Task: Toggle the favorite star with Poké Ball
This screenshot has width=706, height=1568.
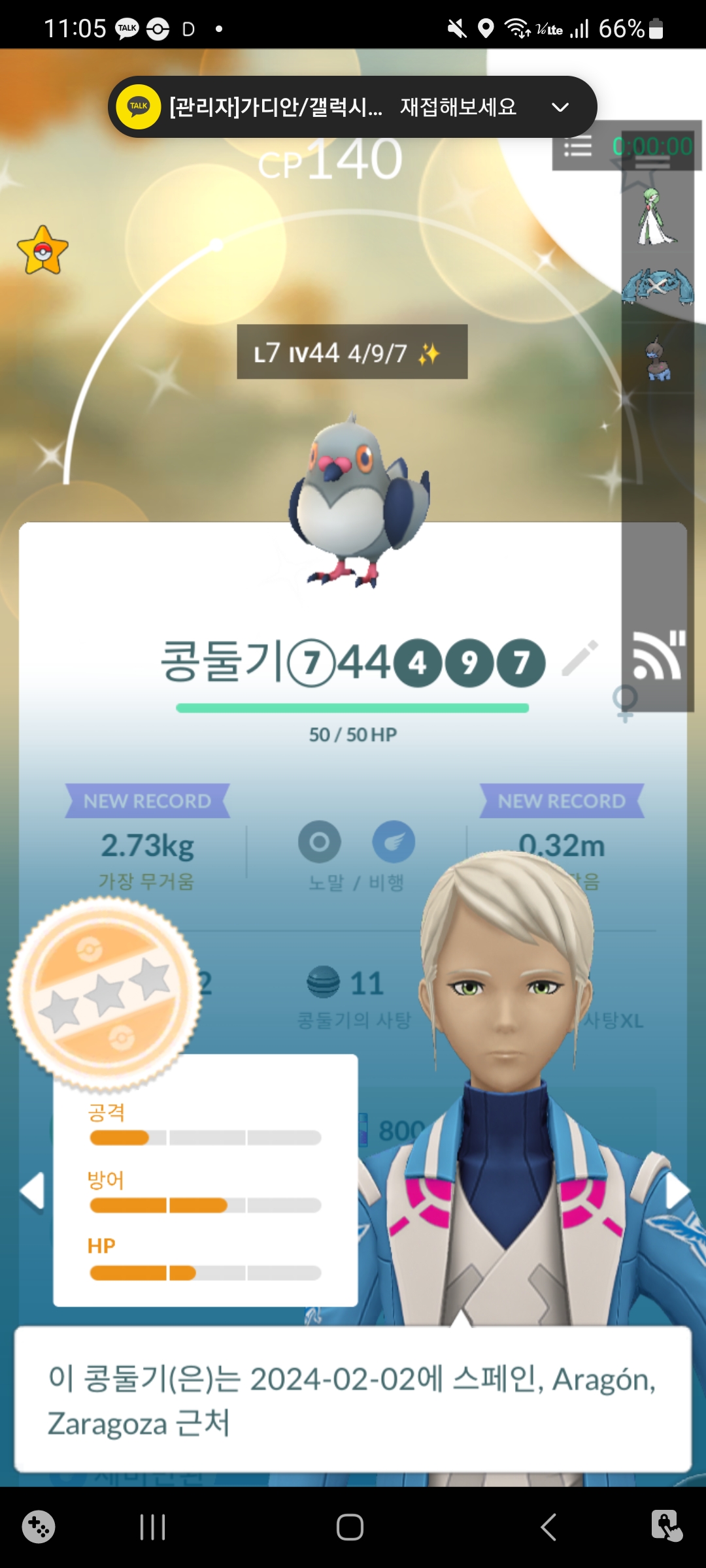Action: 42,251
